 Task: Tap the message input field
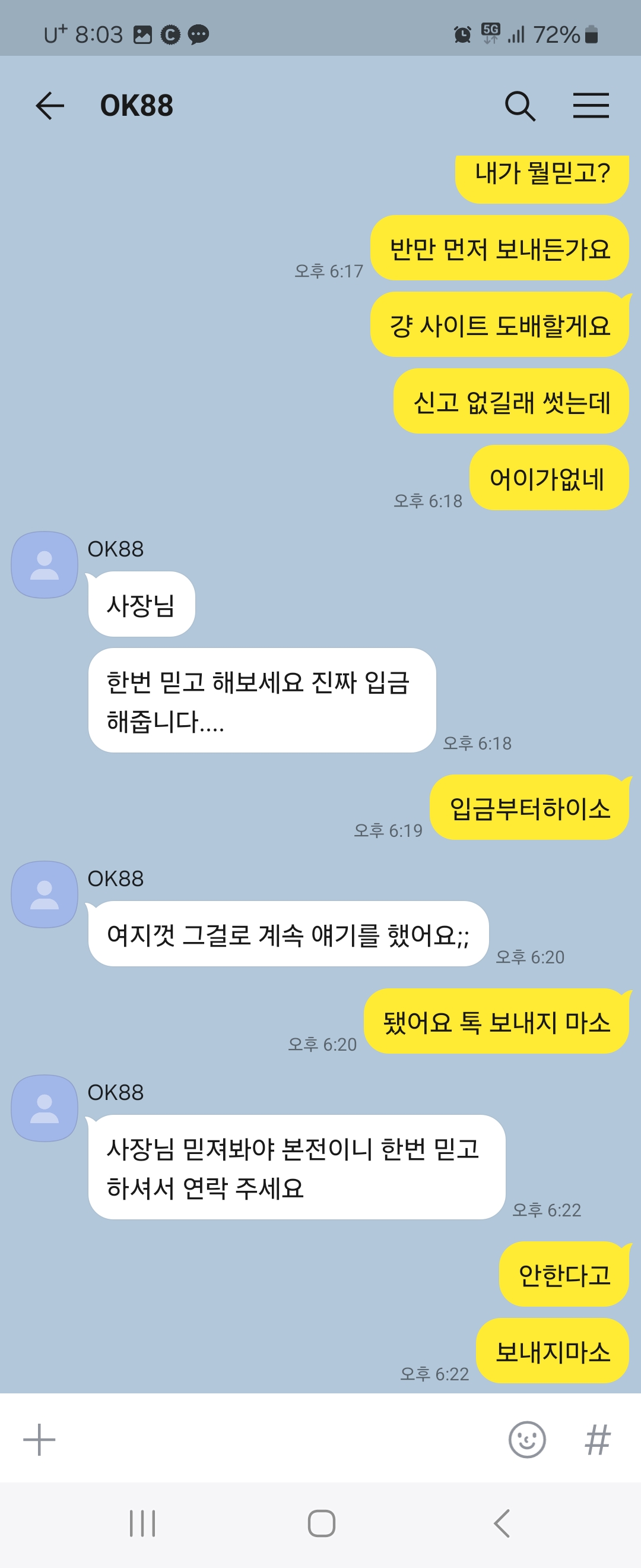point(274,1439)
